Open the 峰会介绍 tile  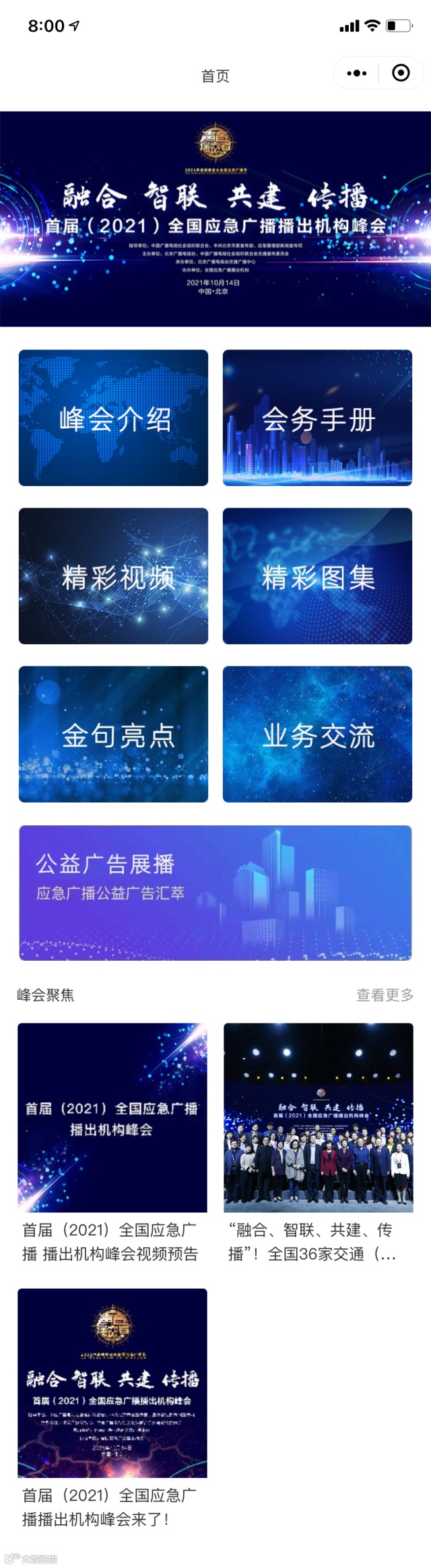point(113,417)
